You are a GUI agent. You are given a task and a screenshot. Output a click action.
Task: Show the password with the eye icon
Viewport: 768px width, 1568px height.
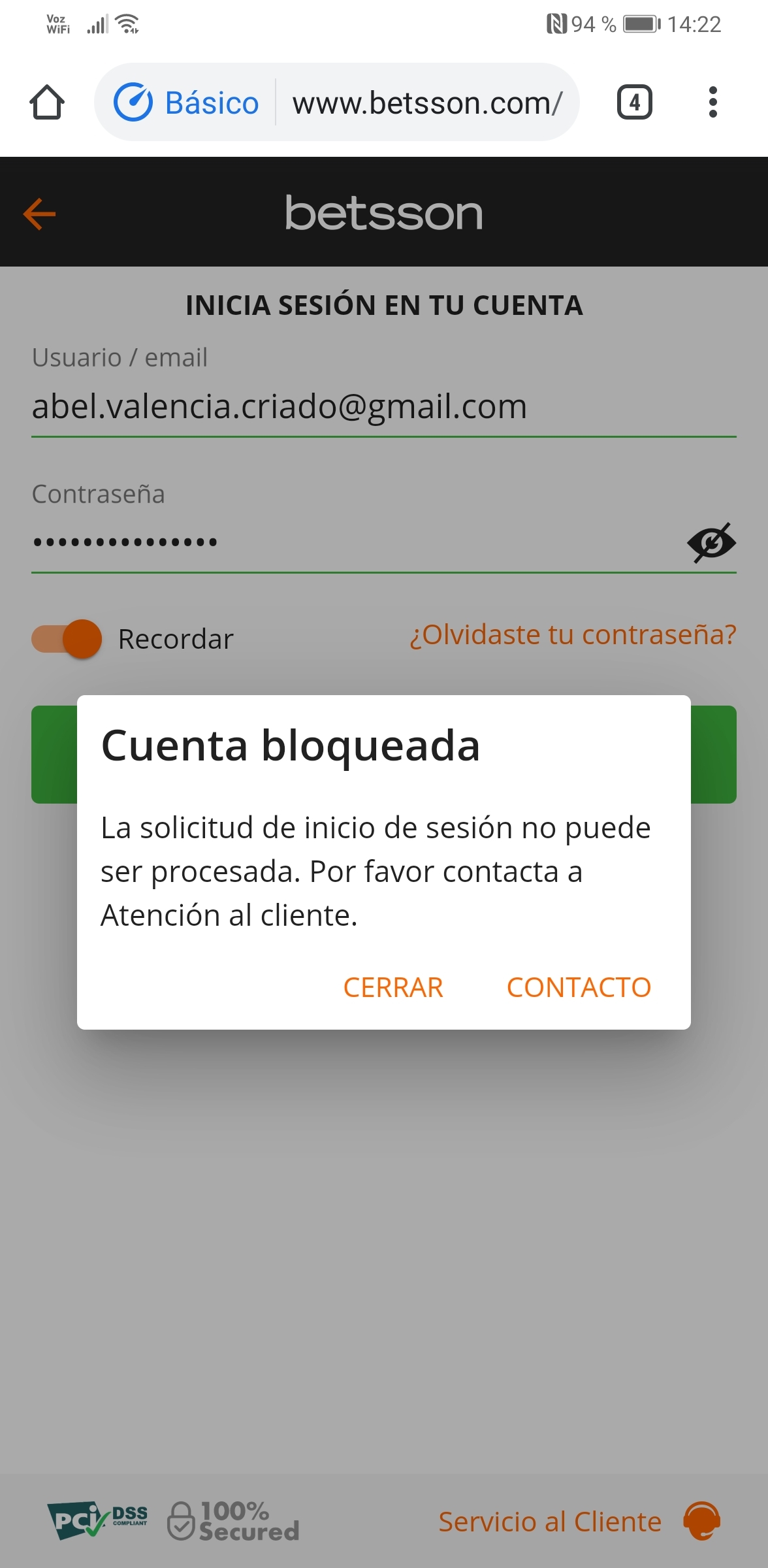711,542
